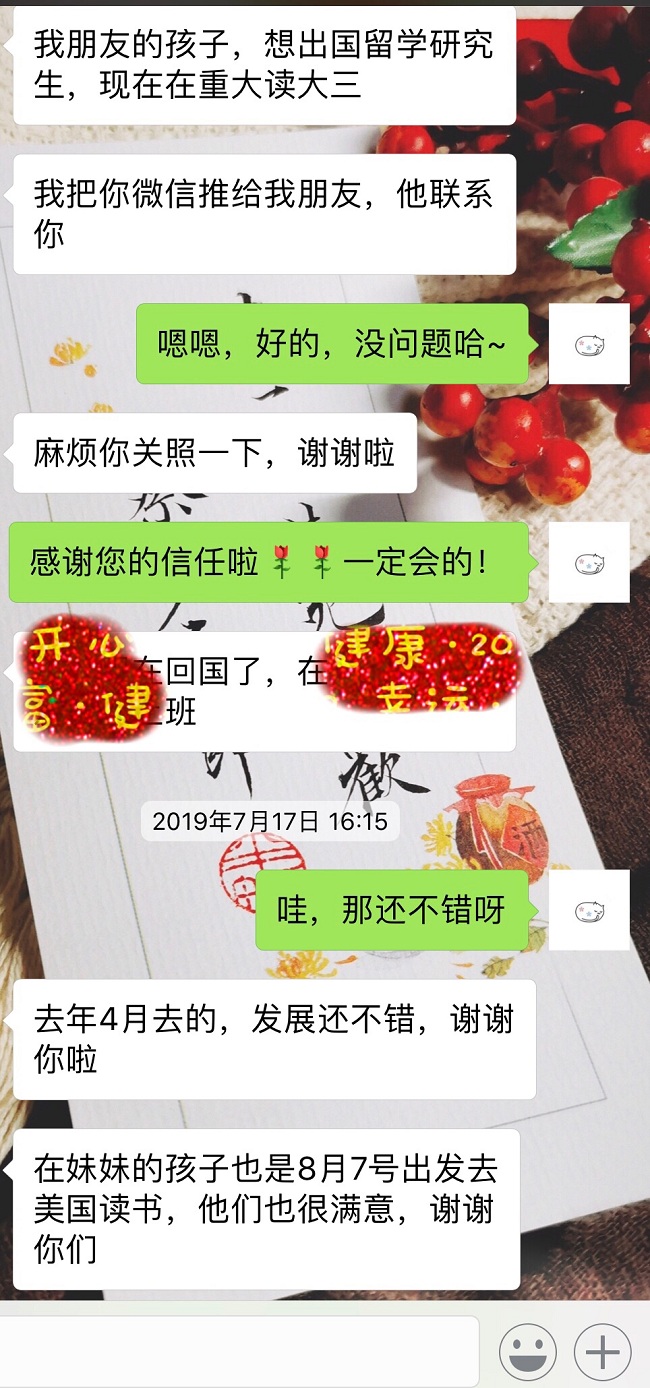The image size is (650, 1388).
Task: Open sender avatar beside '感谢您的信任啦'
Action: [590, 563]
